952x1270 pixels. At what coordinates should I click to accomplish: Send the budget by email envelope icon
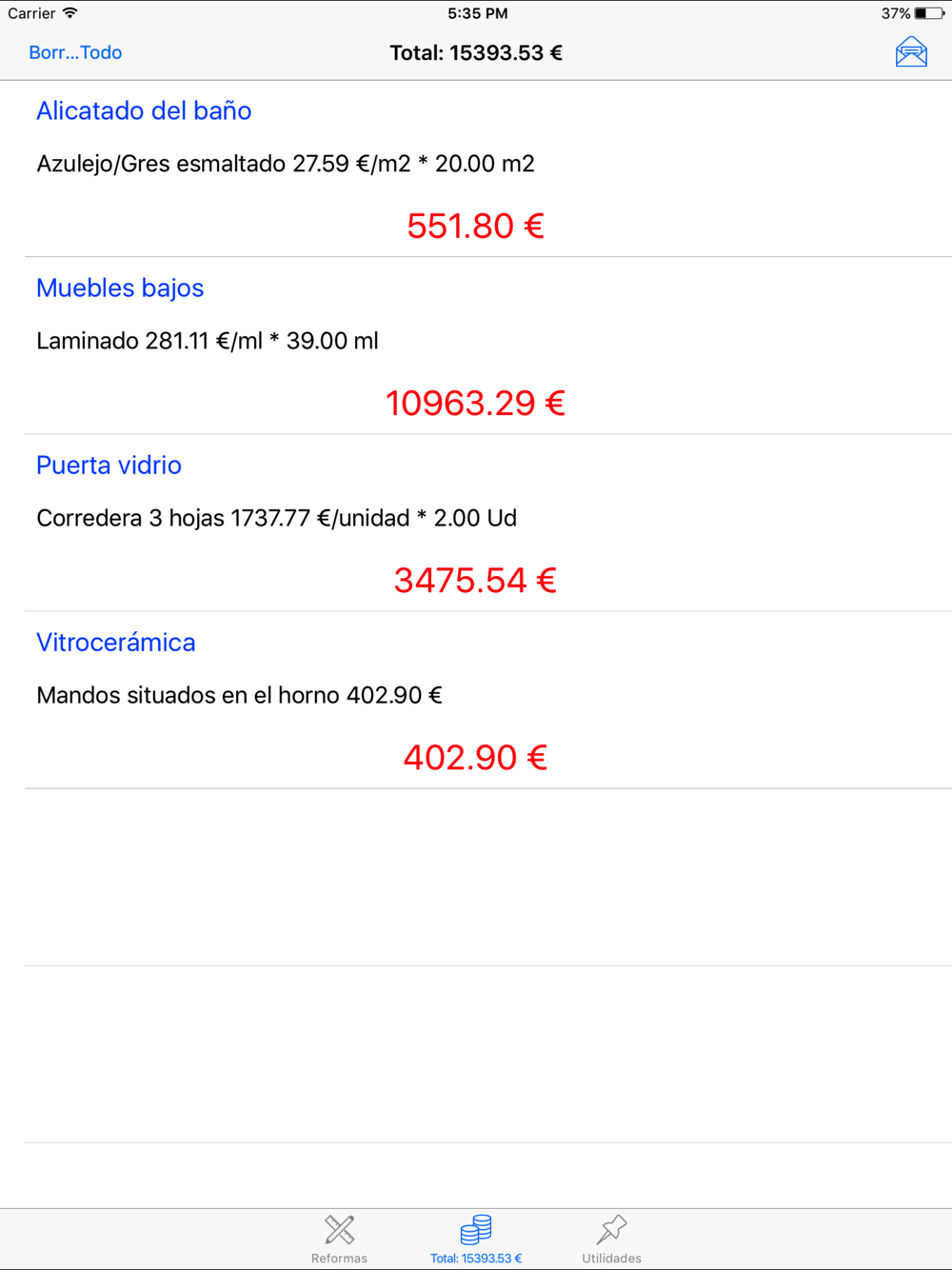(x=911, y=52)
